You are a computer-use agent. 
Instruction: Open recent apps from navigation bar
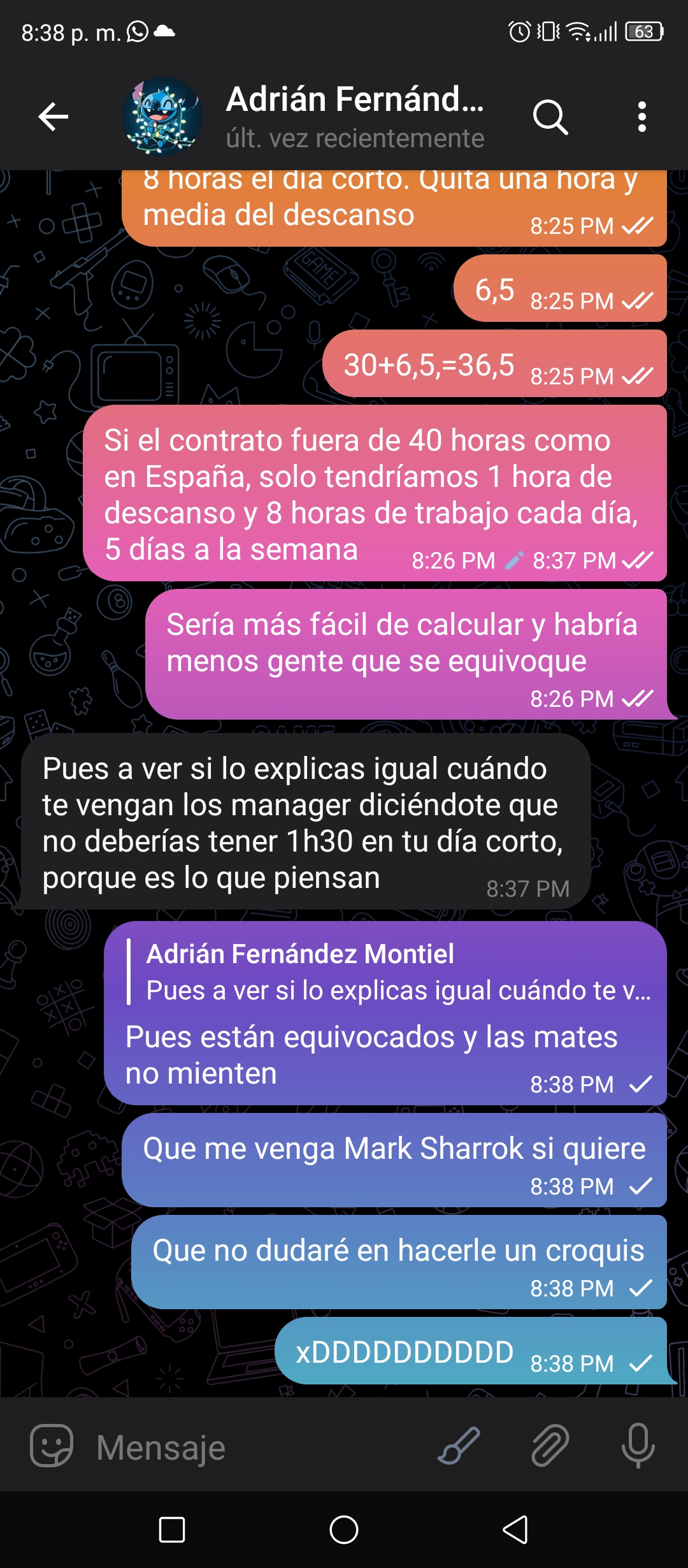172,1530
